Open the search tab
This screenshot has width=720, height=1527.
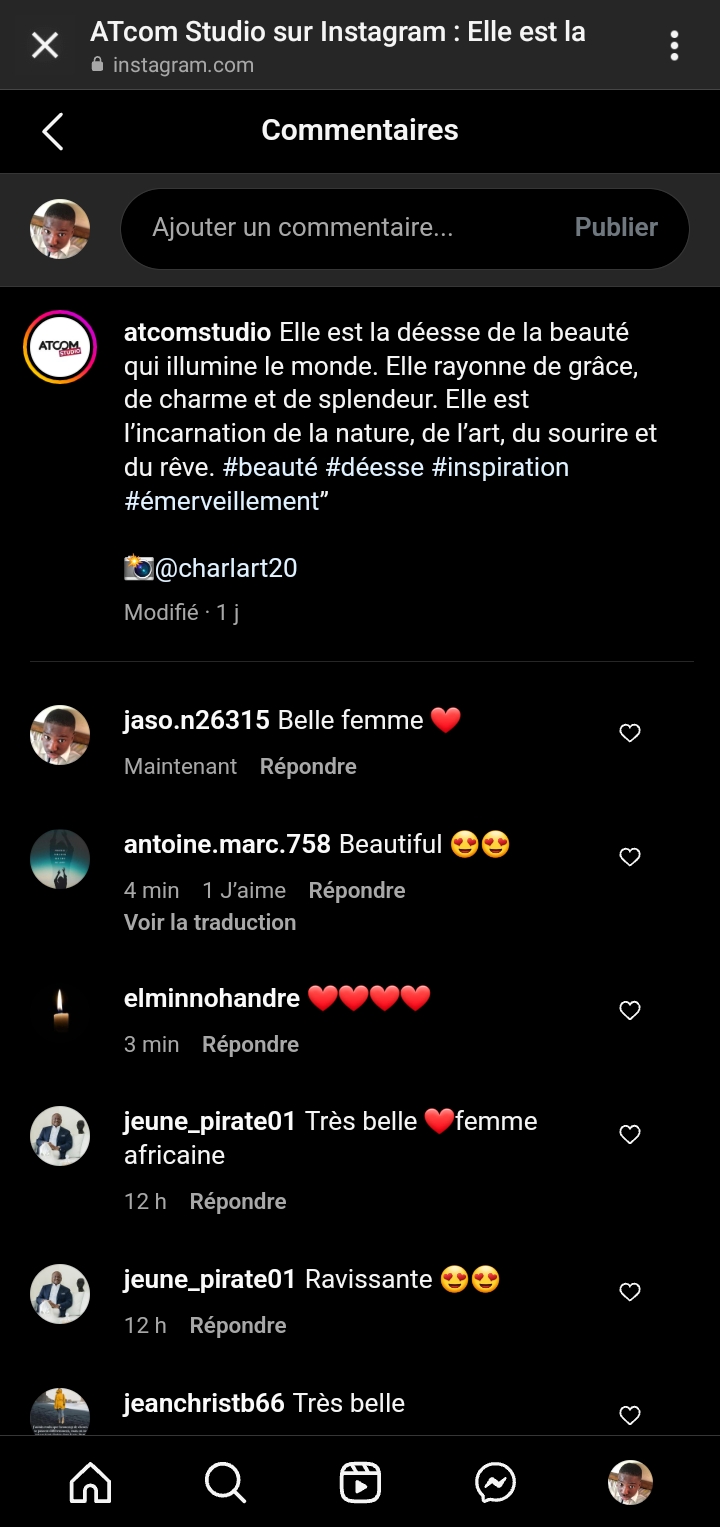(225, 1483)
